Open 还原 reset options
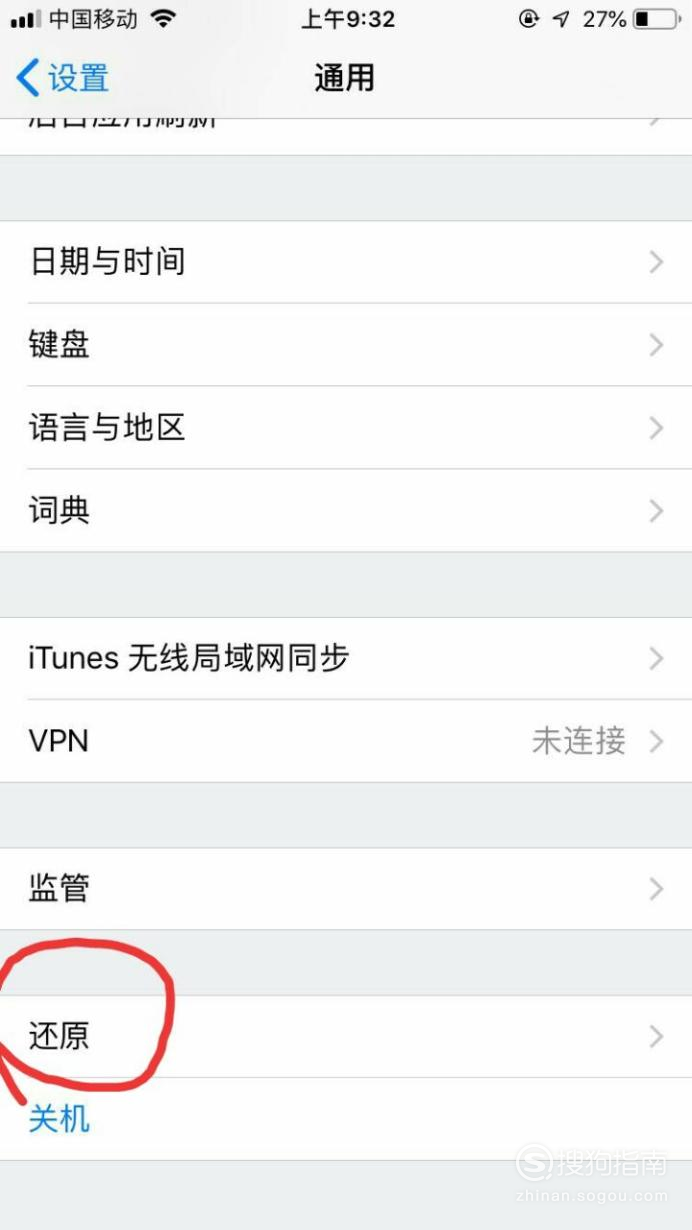 point(346,1036)
